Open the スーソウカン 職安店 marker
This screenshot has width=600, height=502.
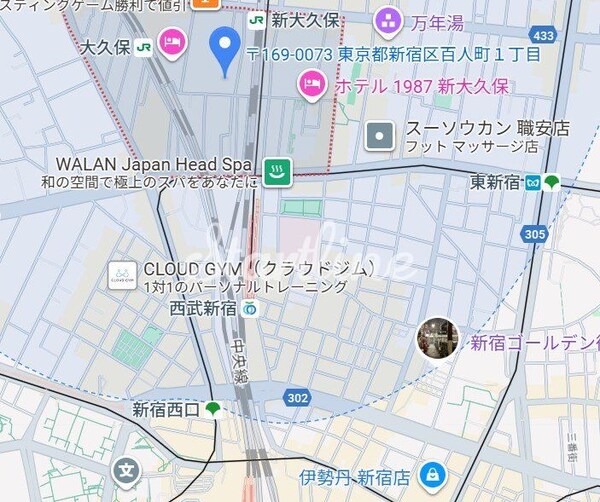click(379, 136)
